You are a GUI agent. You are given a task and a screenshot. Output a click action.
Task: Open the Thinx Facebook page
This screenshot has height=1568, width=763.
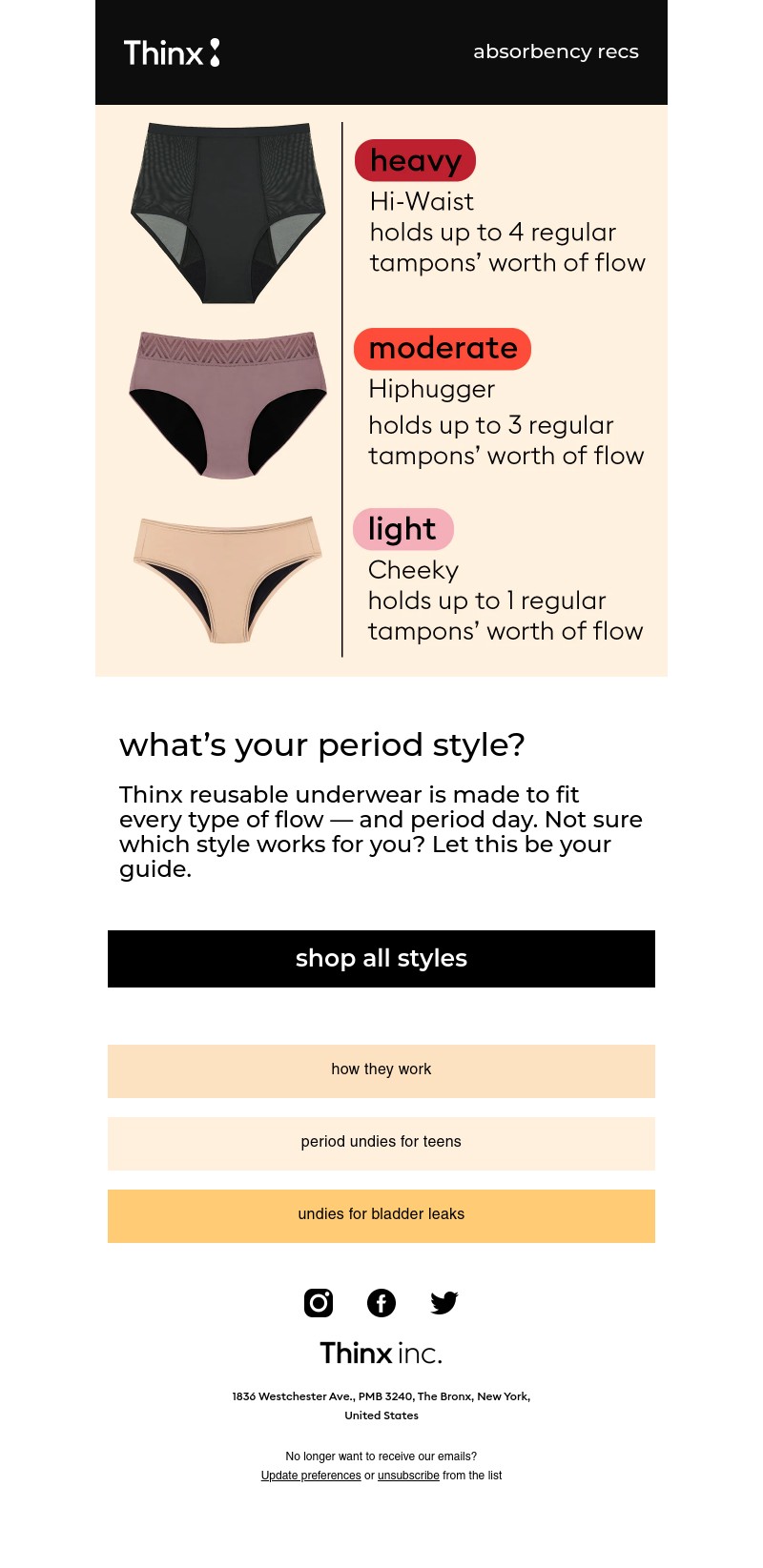pos(381,1303)
